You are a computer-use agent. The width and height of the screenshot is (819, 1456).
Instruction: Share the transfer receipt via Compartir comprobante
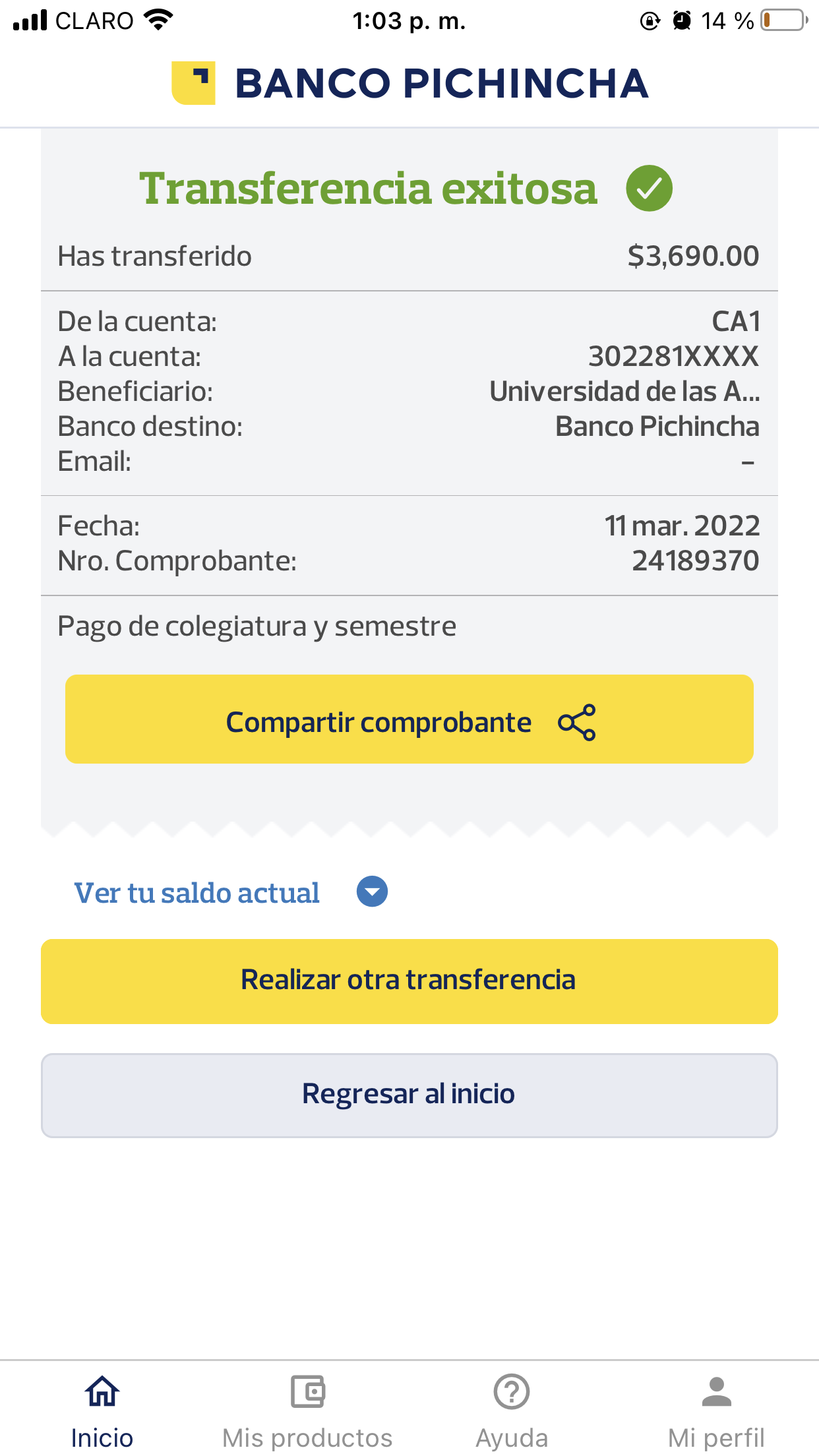[x=409, y=719]
